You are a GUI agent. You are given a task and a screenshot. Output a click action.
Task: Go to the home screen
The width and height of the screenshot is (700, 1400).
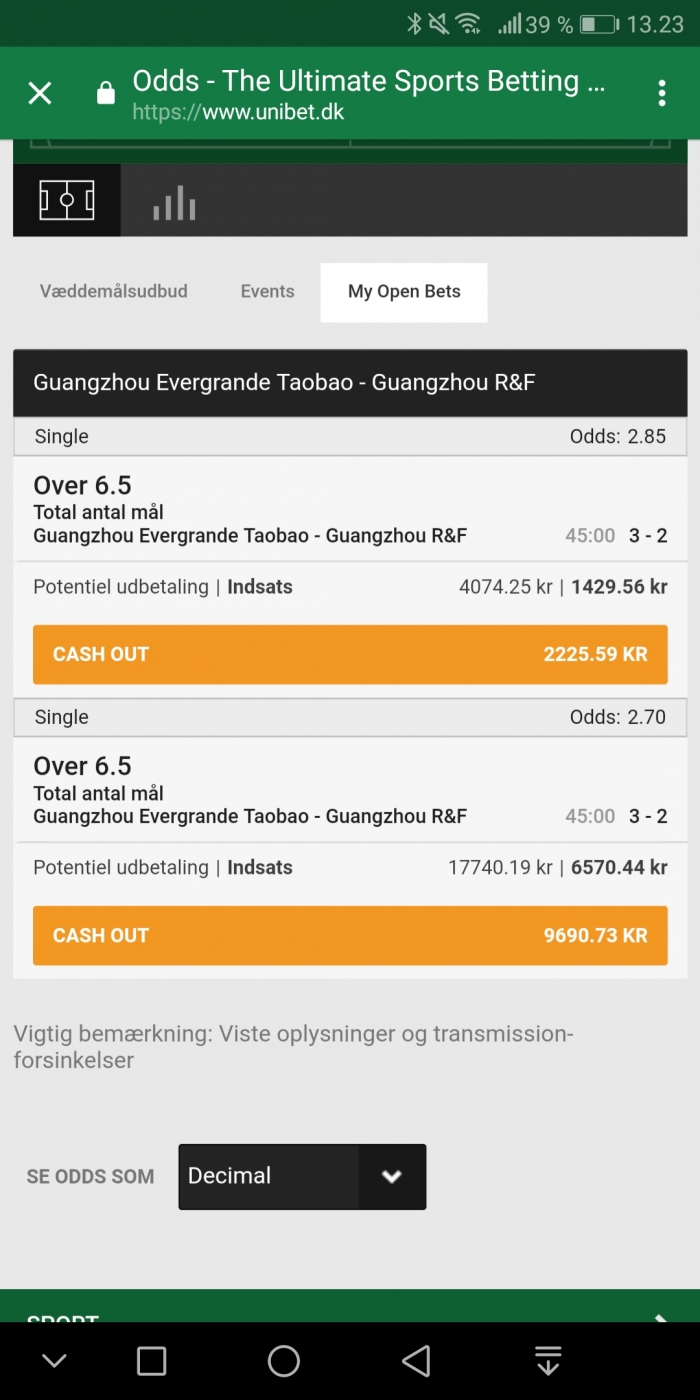(284, 1361)
